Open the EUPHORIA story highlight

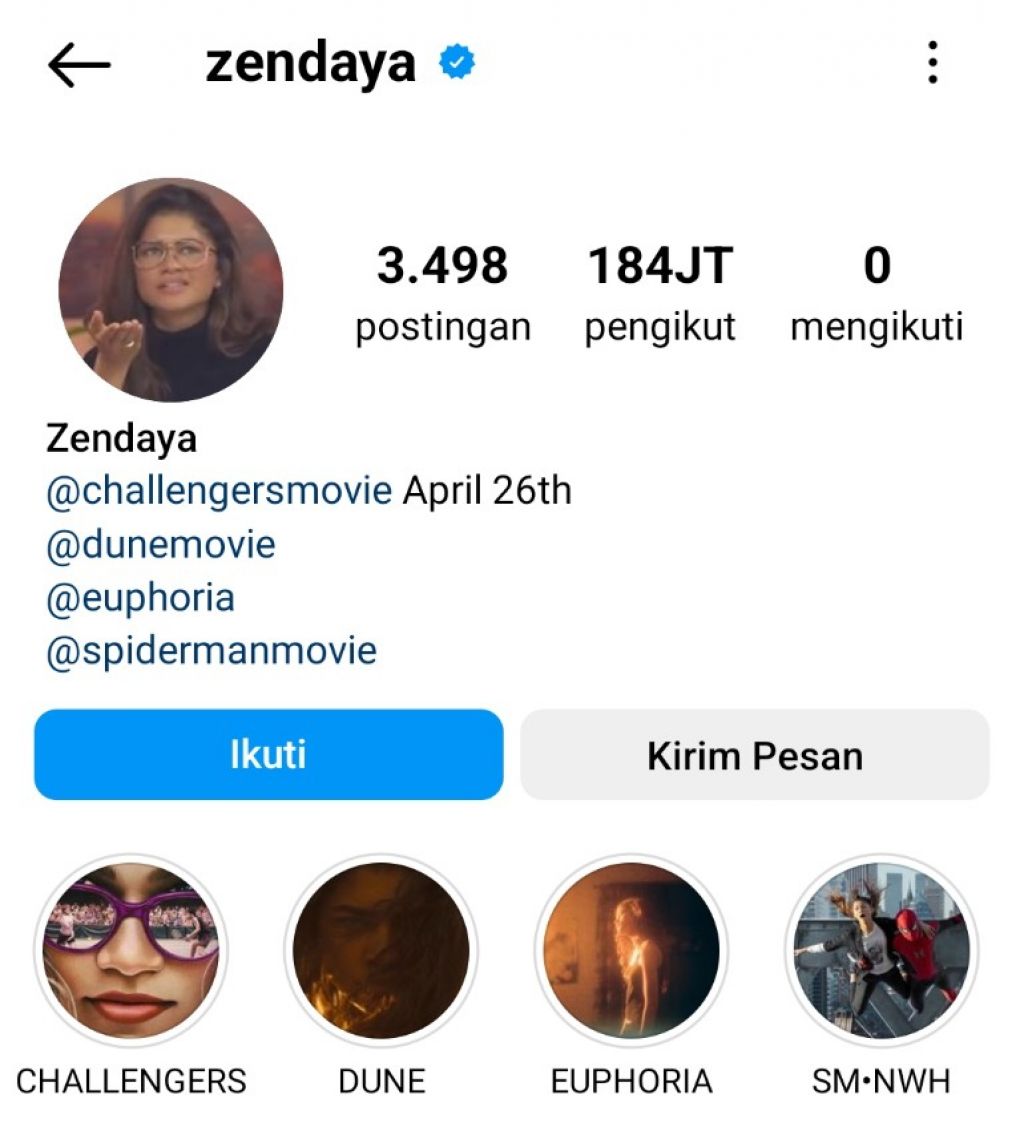(x=631, y=950)
